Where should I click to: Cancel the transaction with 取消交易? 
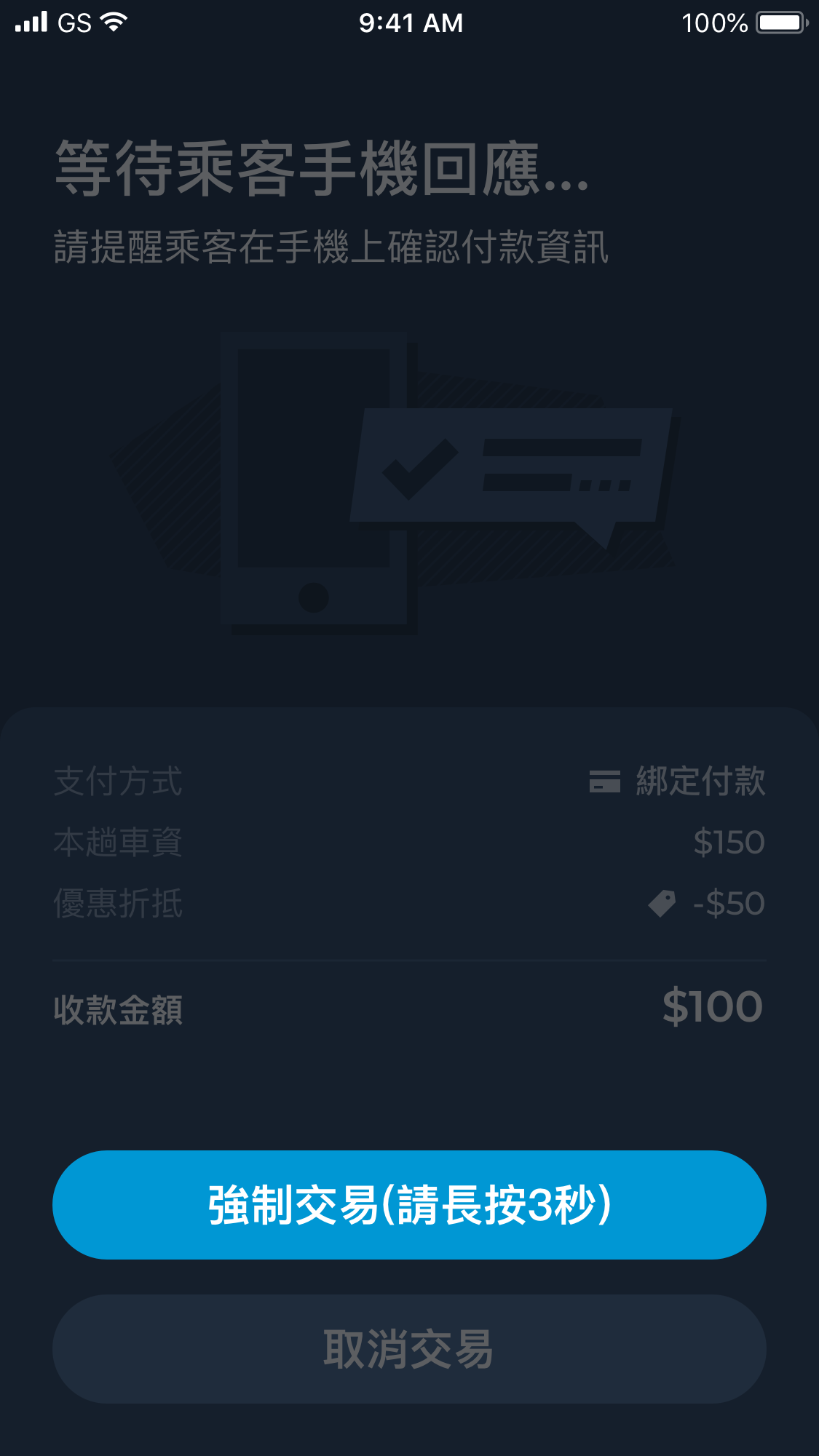[409, 1349]
